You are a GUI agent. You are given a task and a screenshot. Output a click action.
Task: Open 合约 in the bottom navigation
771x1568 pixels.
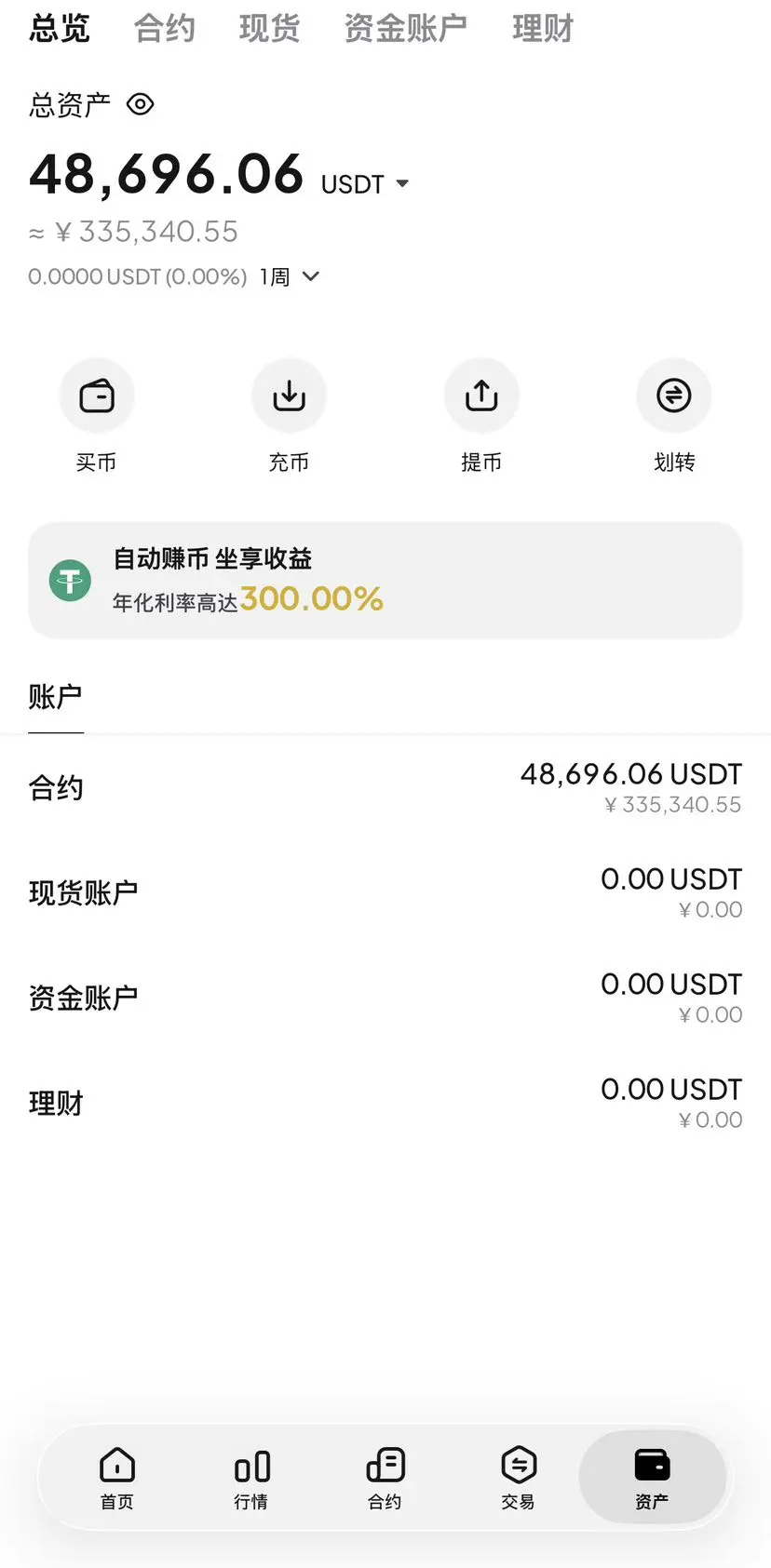point(385,1477)
